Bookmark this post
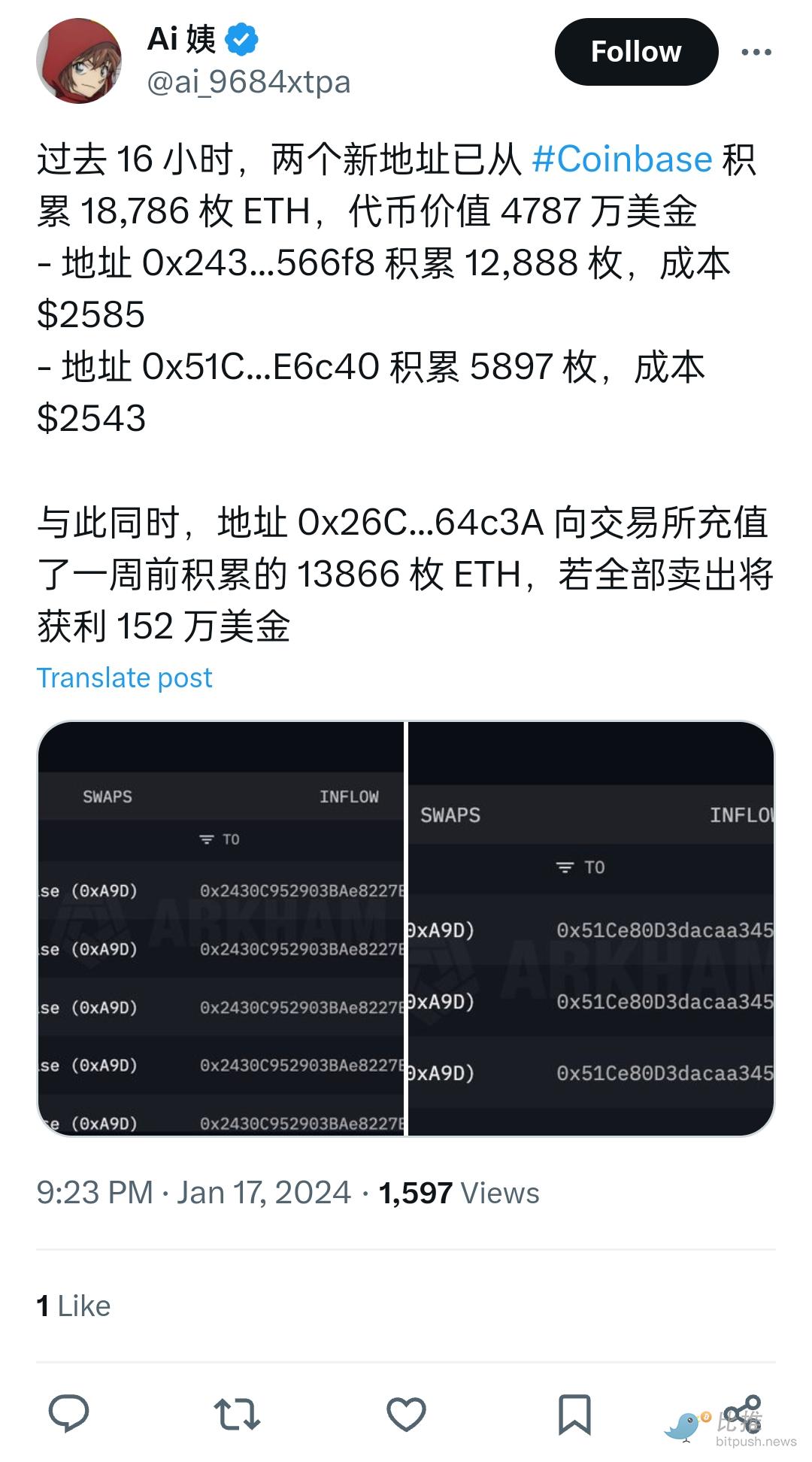 tap(574, 1413)
